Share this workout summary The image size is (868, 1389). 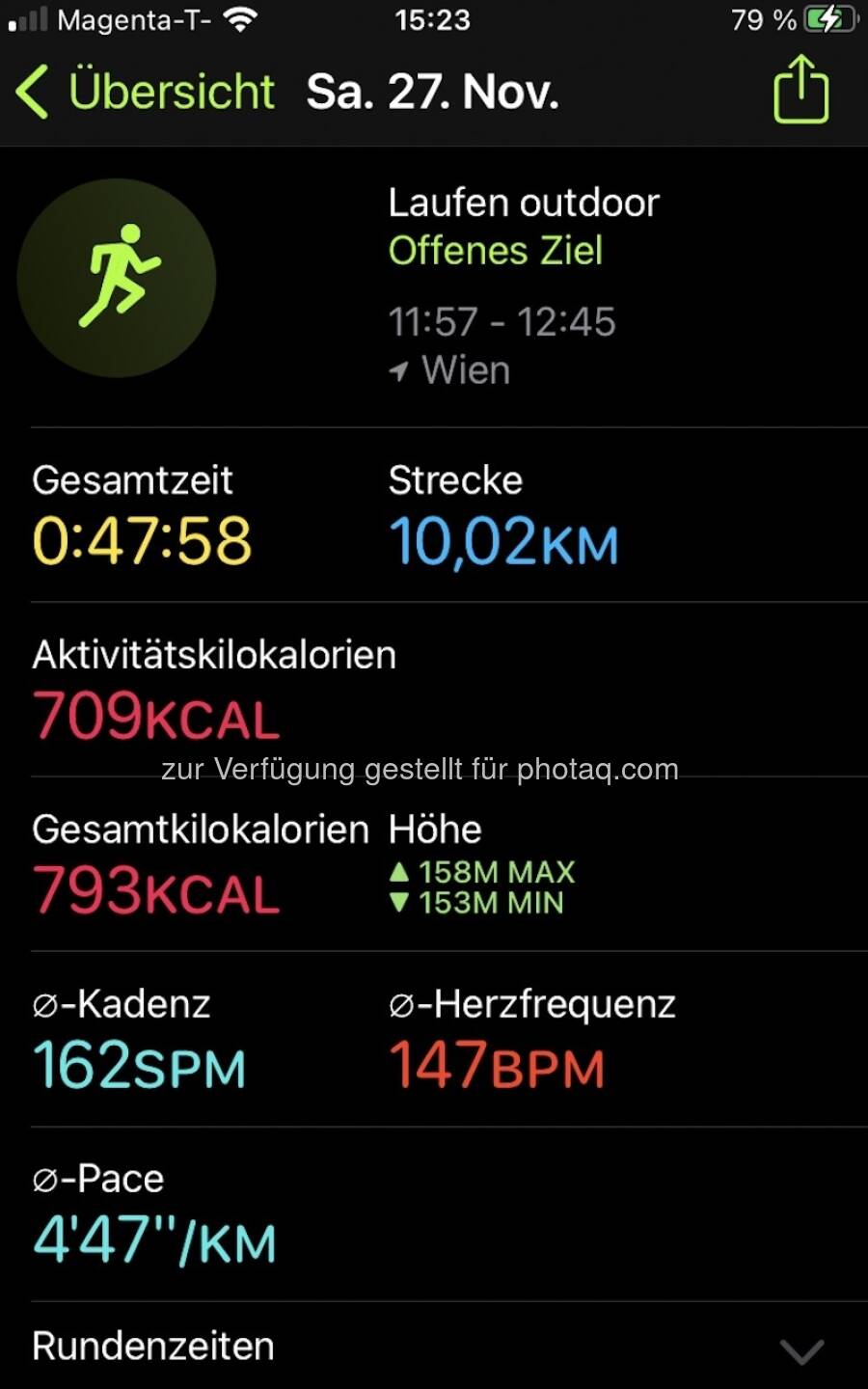point(800,90)
